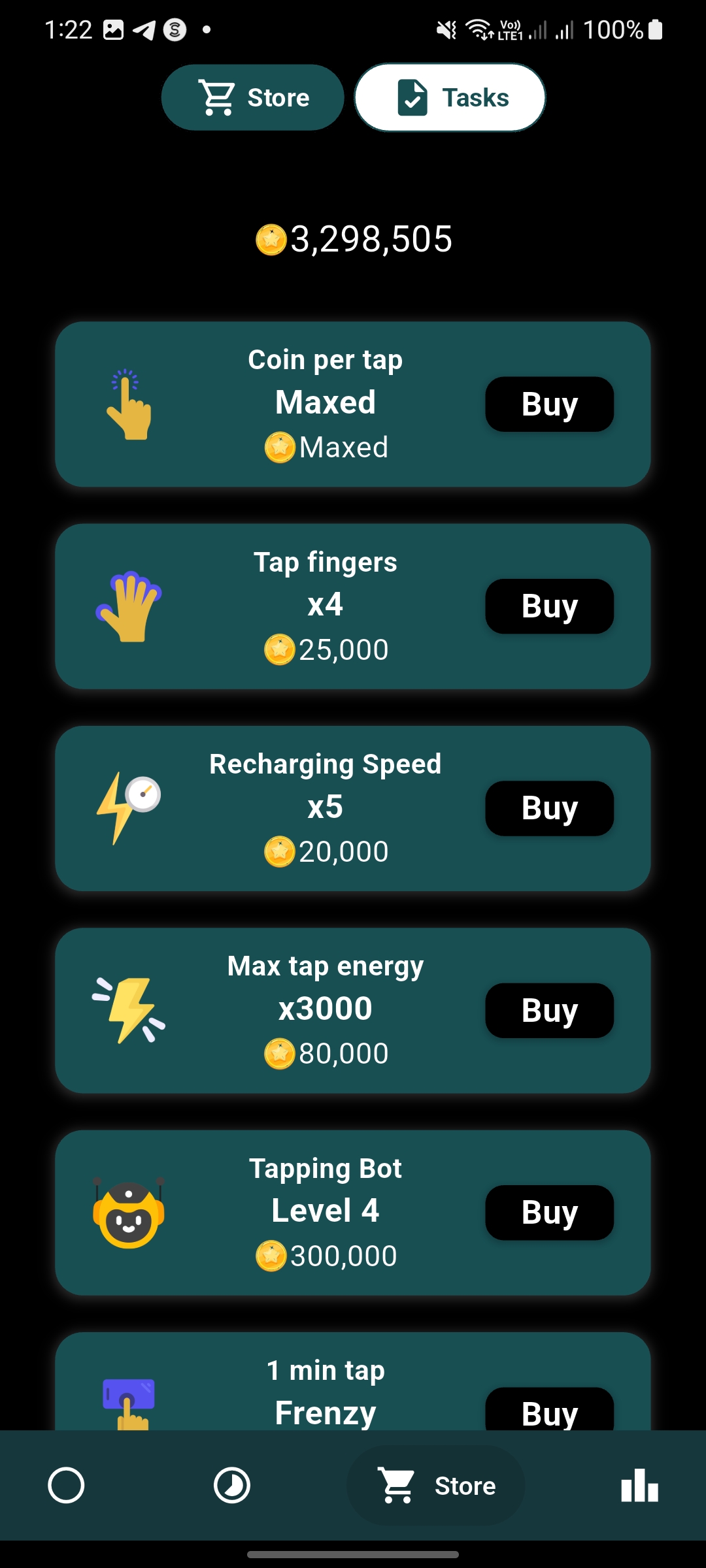Tap the coin icon beside the balance

point(271,239)
